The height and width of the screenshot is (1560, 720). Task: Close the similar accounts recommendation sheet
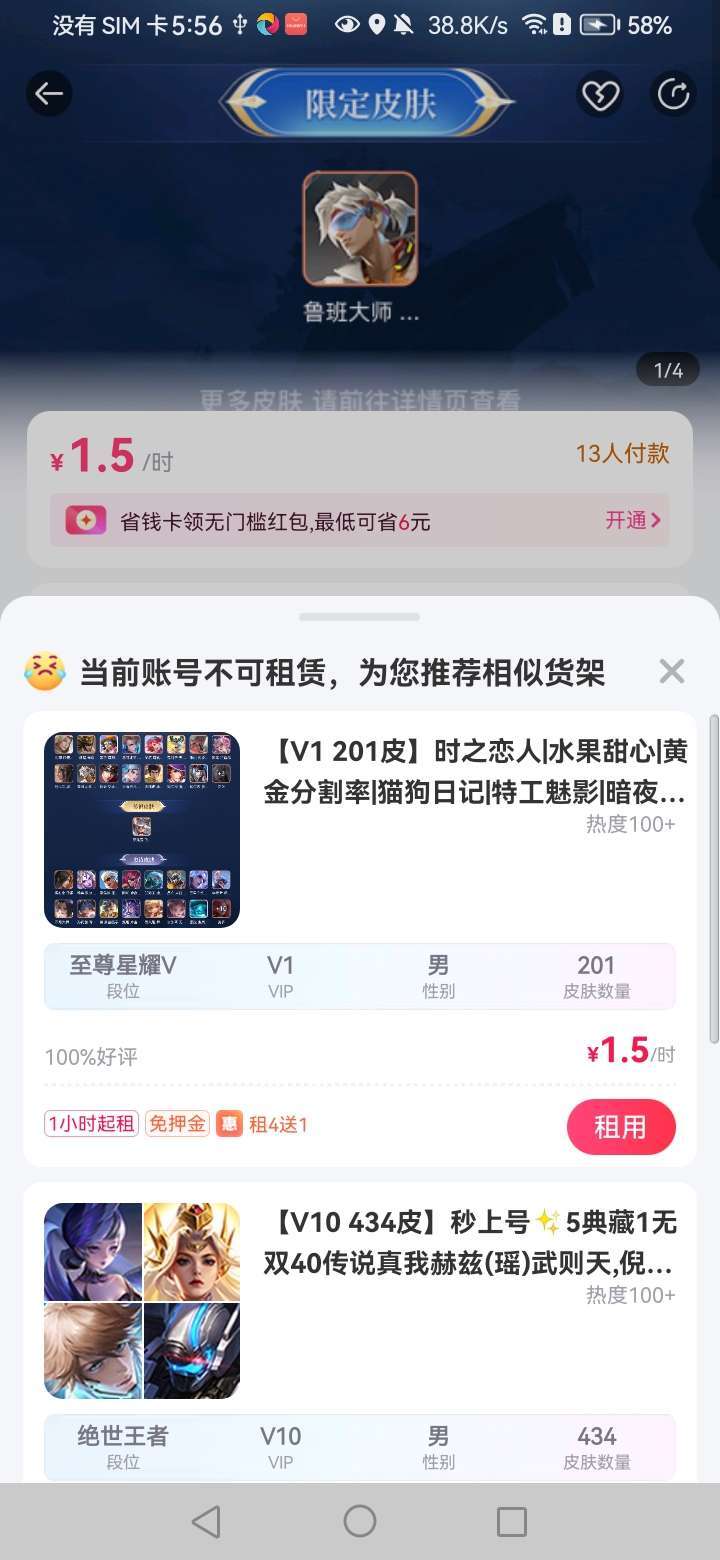pos(672,671)
